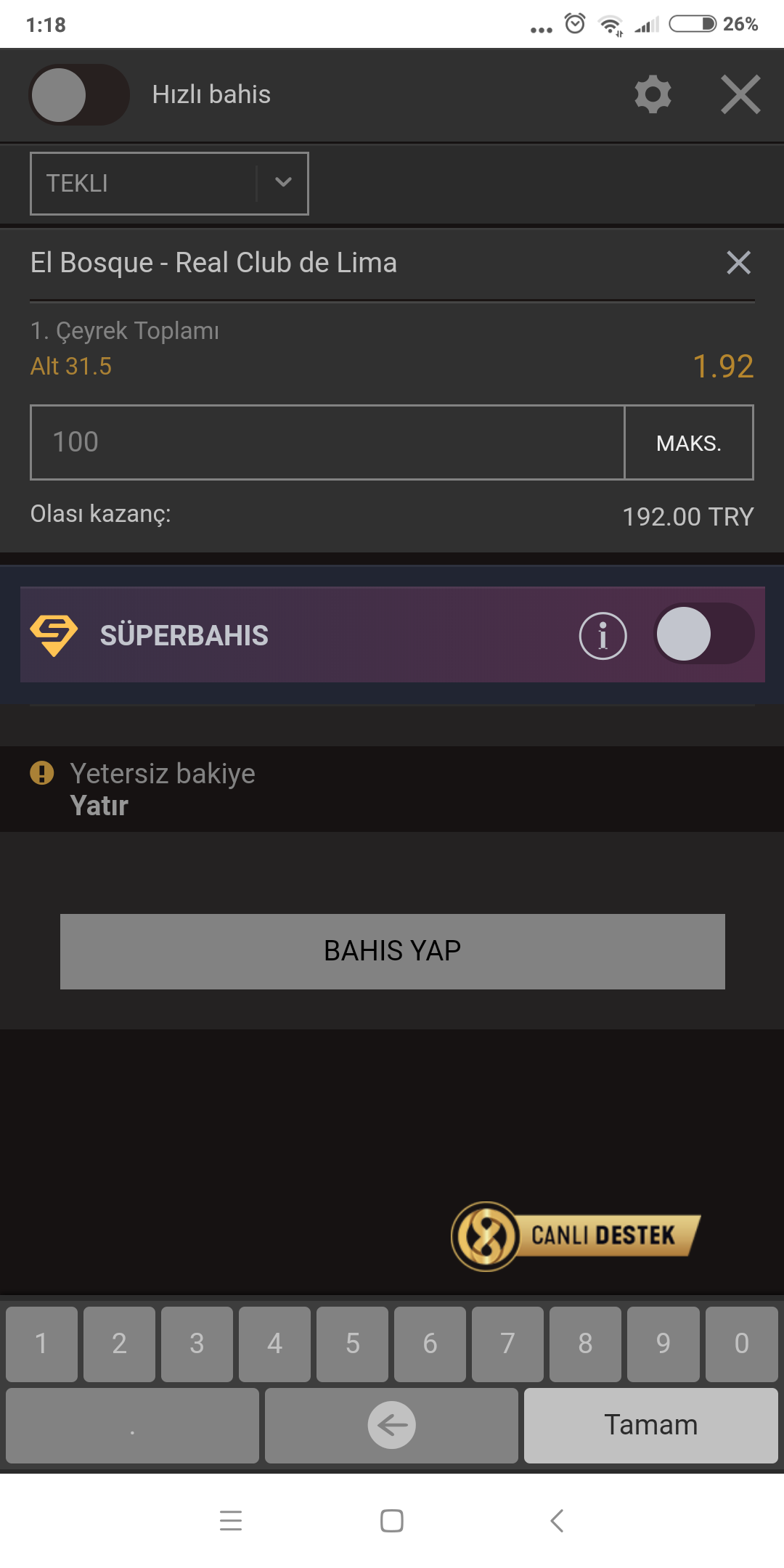The width and height of the screenshot is (784, 1568).
Task: Open CANLI DESTEK live support
Action: point(576,1236)
